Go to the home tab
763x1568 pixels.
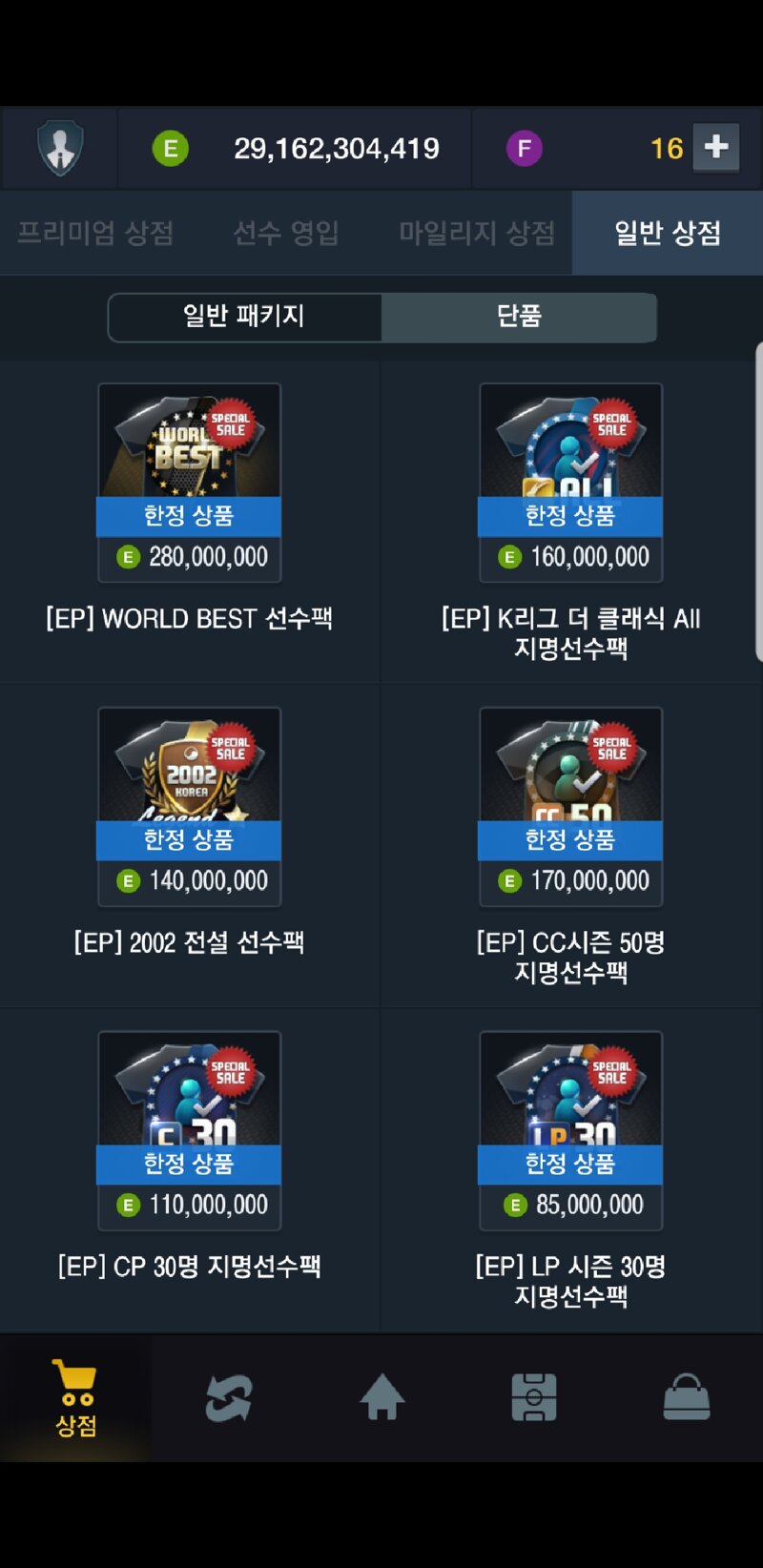point(381,1398)
